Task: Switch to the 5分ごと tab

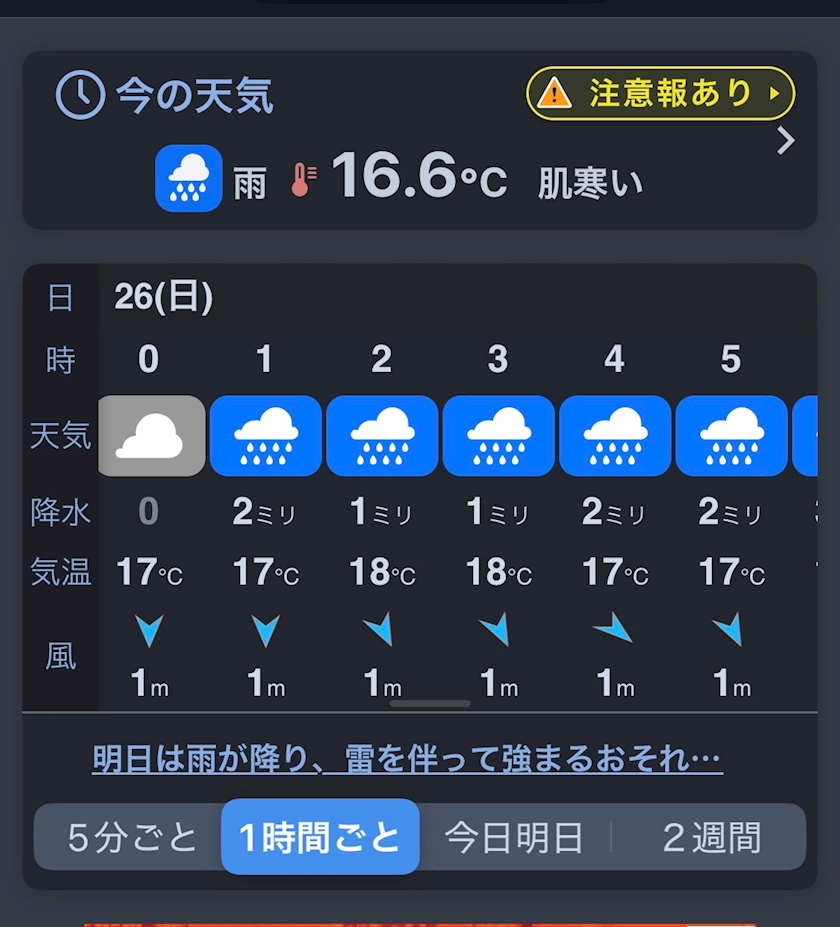Action: tap(133, 837)
